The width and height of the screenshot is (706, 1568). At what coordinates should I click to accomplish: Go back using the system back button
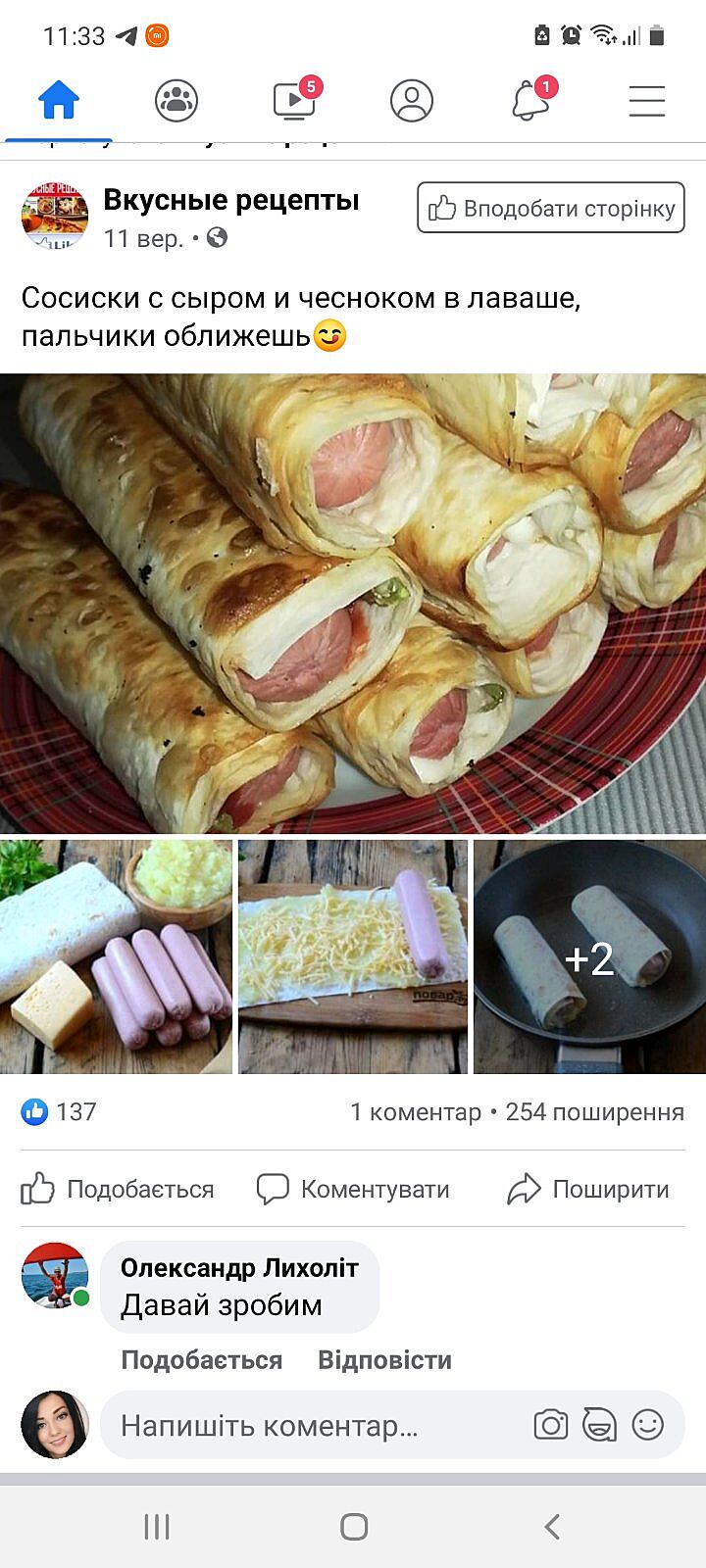tap(552, 1526)
